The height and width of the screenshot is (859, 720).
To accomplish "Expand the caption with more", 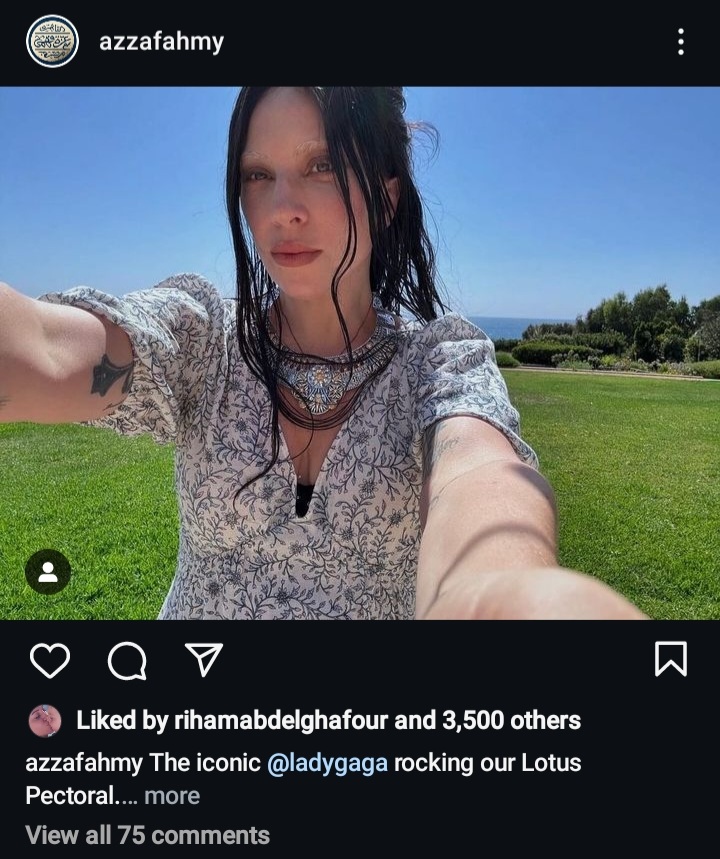I will (172, 796).
